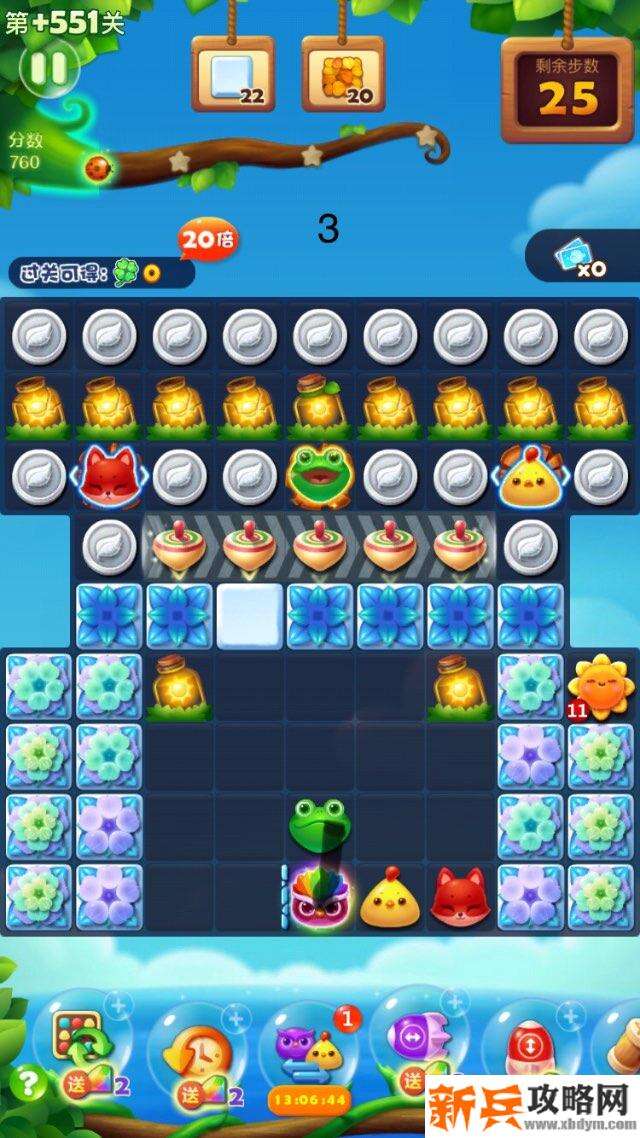Select the framed red fox in silver coin row

click(x=109, y=475)
